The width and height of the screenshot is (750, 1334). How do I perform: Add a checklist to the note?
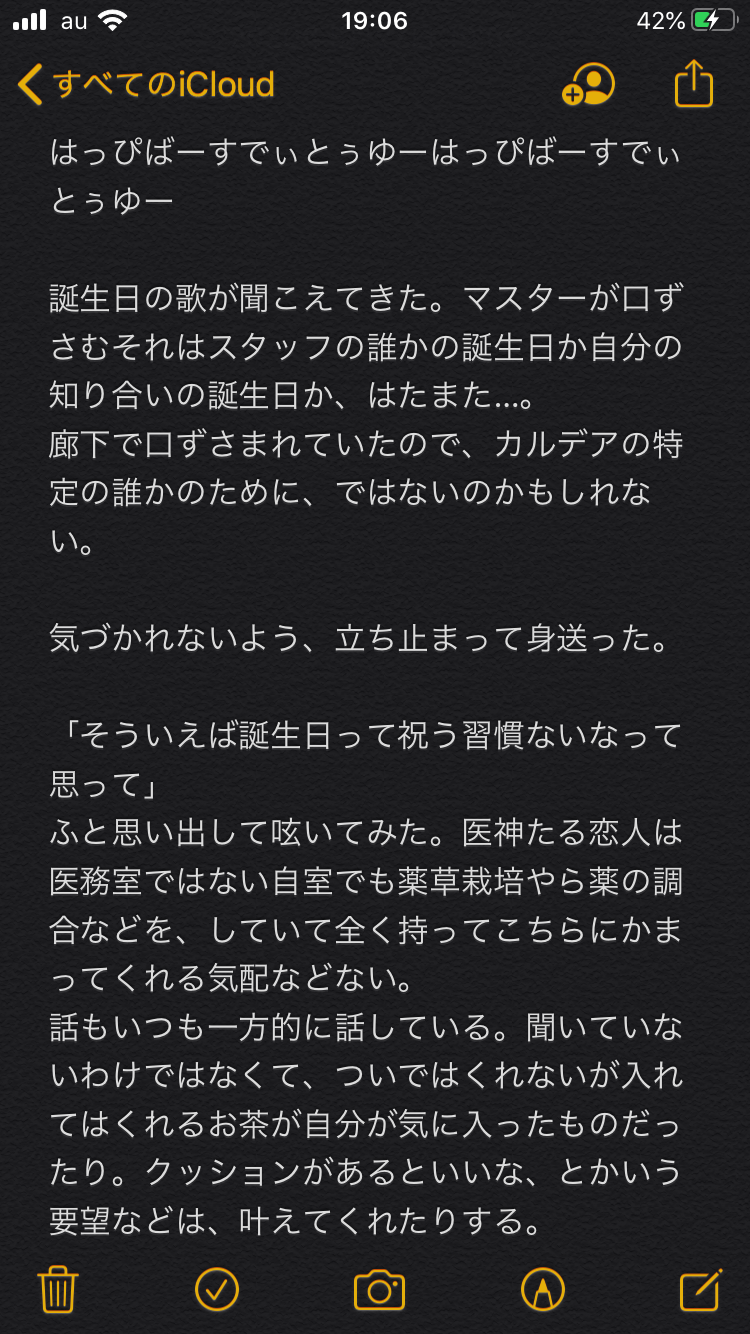(217, 1289)
